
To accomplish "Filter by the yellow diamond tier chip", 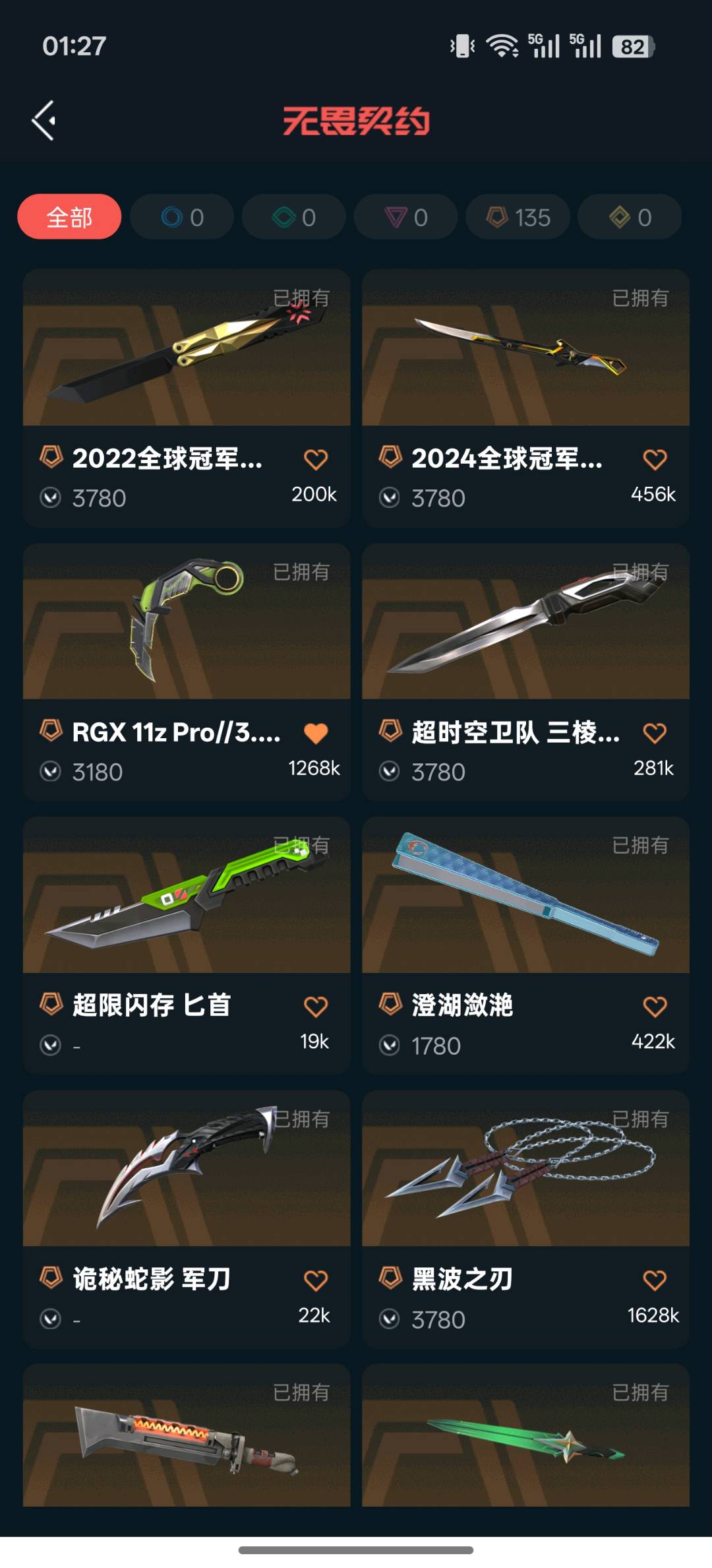I will [x=630, y=217].
